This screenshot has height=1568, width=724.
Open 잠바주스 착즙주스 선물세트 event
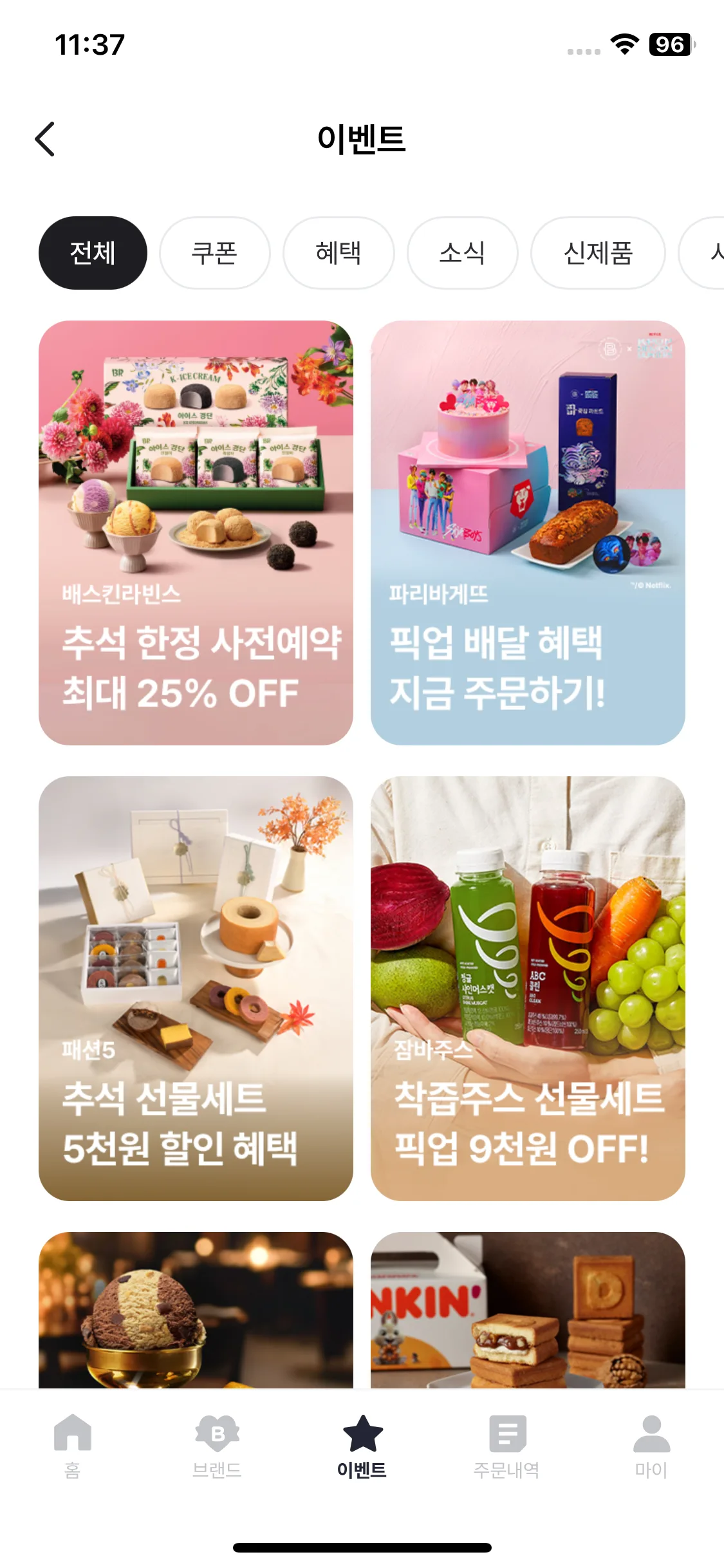coord(528,988)
